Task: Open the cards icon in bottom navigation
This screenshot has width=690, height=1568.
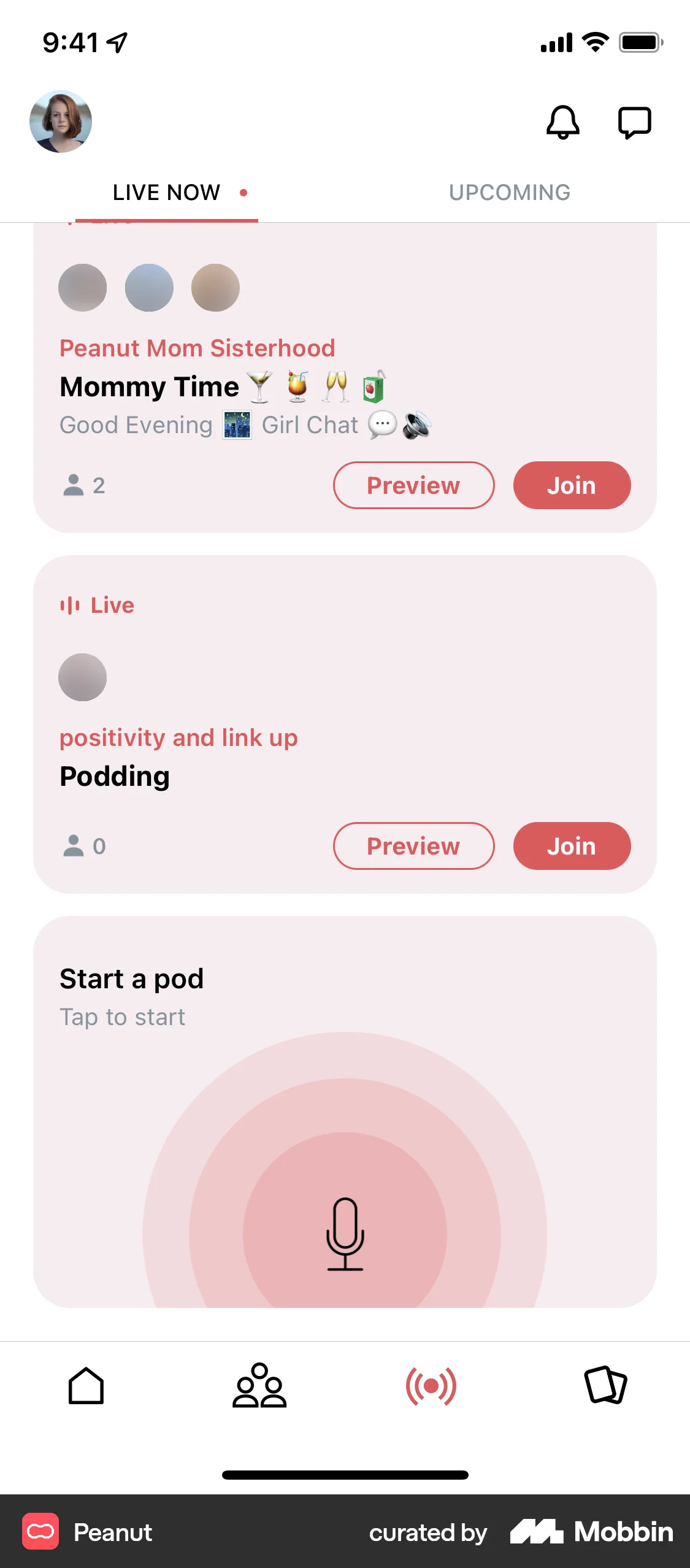Action: [x=604, y=1386]
